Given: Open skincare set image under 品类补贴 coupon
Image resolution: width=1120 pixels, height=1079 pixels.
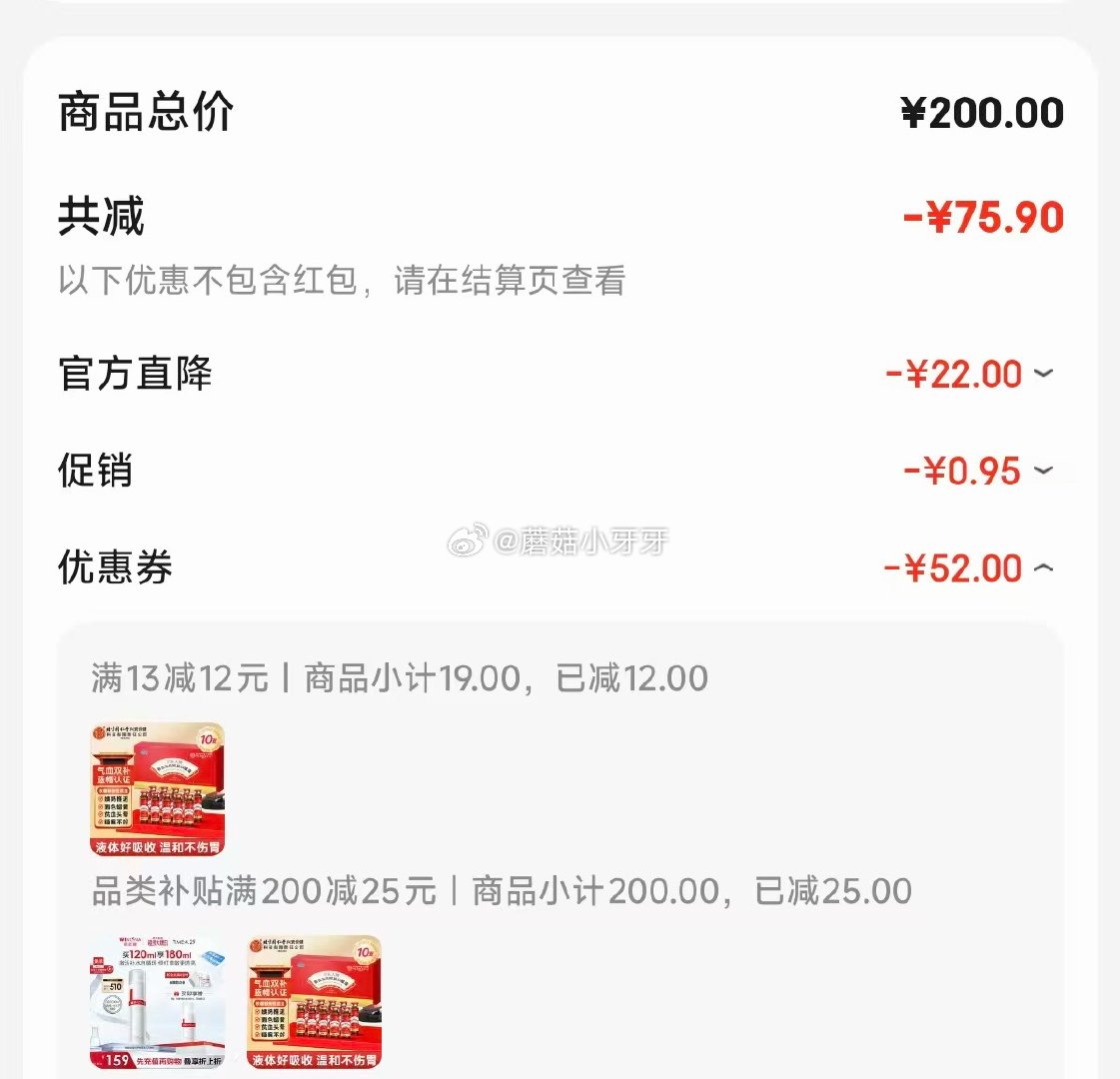Looking at the screenshot, I should (158, 1002).
